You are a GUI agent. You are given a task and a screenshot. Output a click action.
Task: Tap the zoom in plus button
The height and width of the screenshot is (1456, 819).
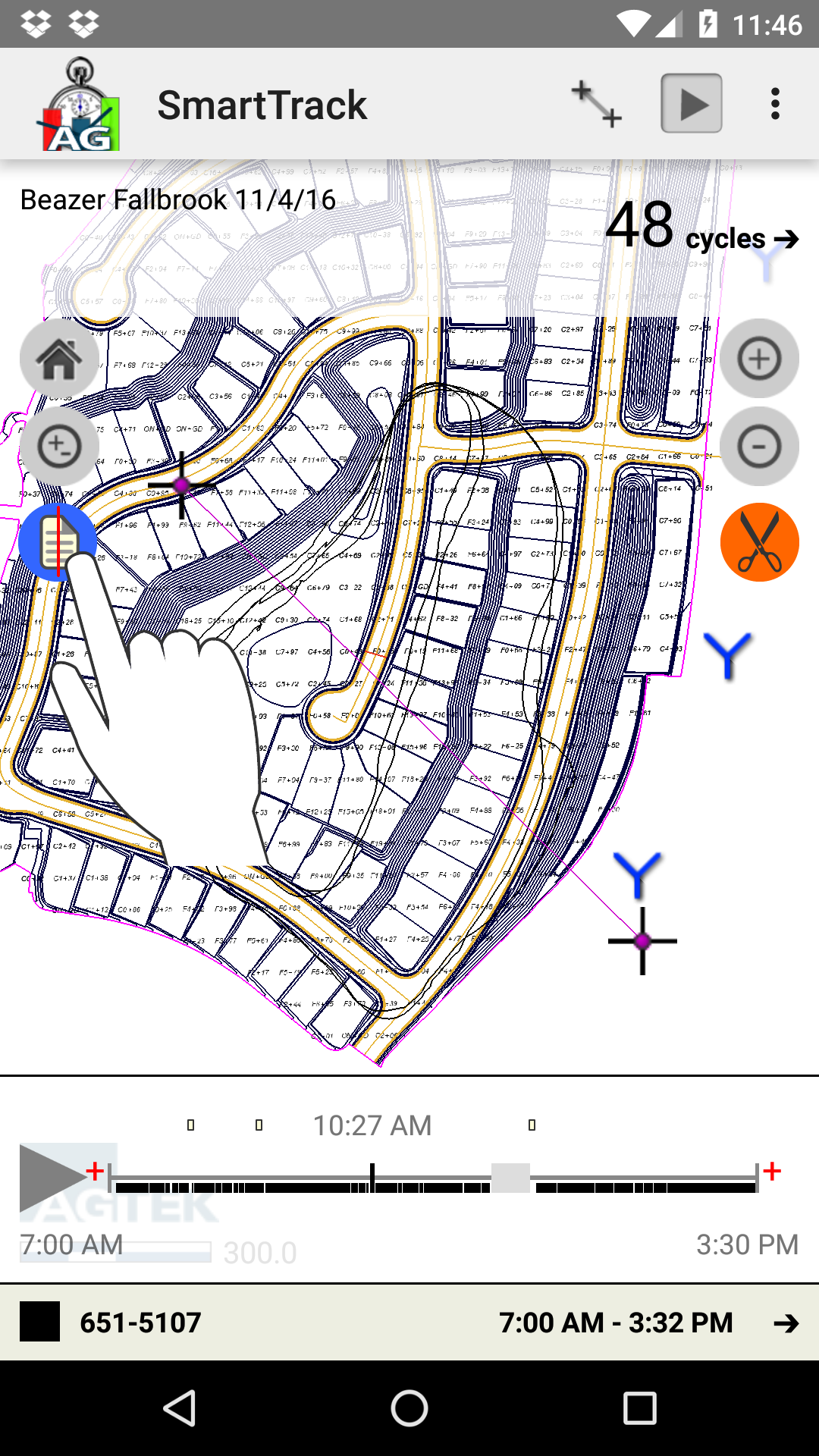(x=759, y=359)
